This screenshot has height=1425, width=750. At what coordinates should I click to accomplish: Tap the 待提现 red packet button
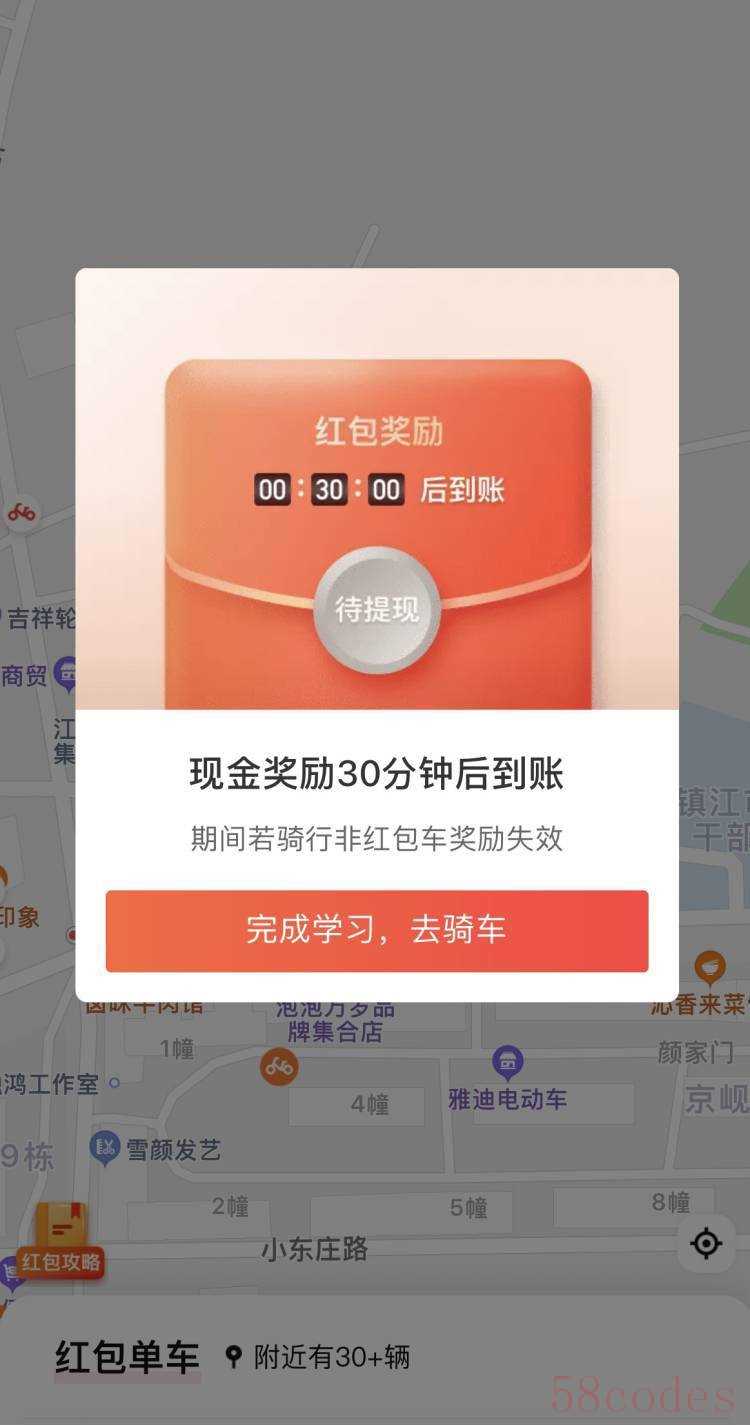[x=376, y=609]
